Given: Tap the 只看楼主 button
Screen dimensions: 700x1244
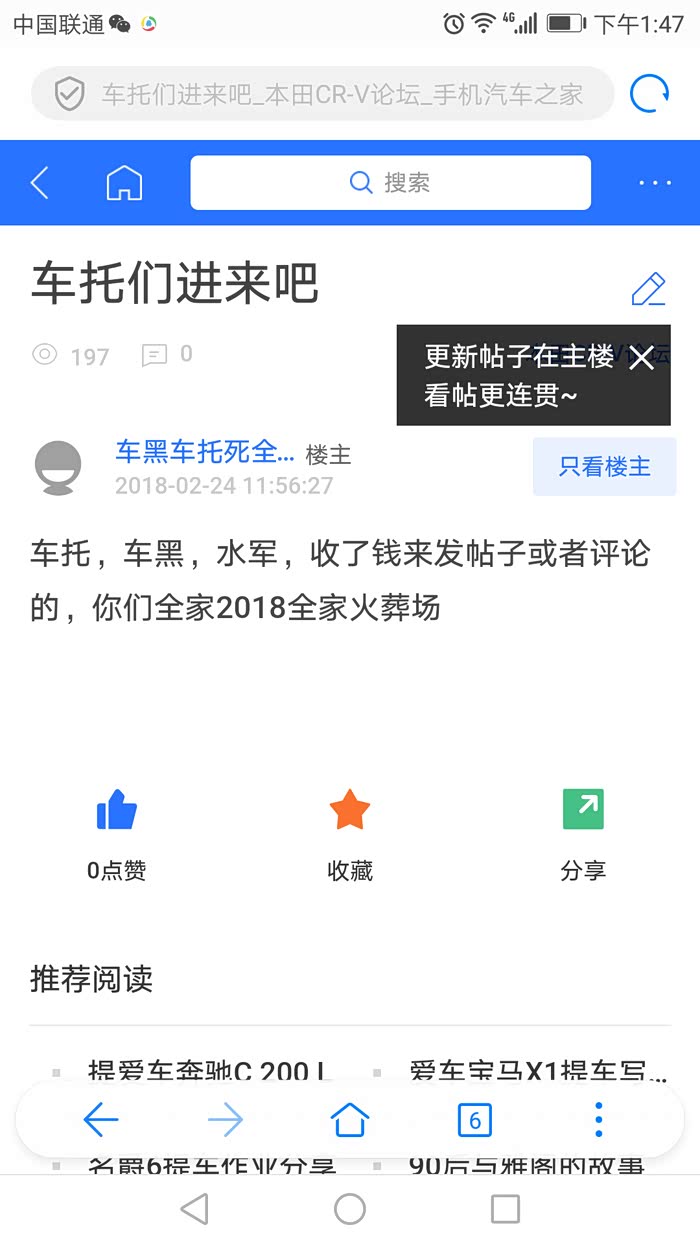Looking at the screenshot, I should pos(604,466).
